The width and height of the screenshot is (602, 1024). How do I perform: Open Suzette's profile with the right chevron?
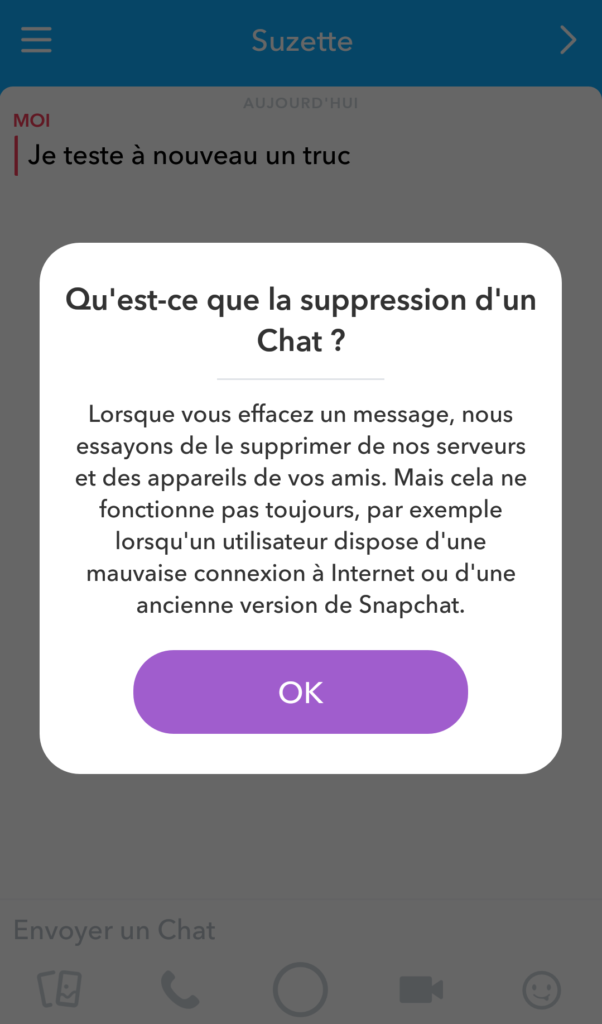(x=568, y=40)
